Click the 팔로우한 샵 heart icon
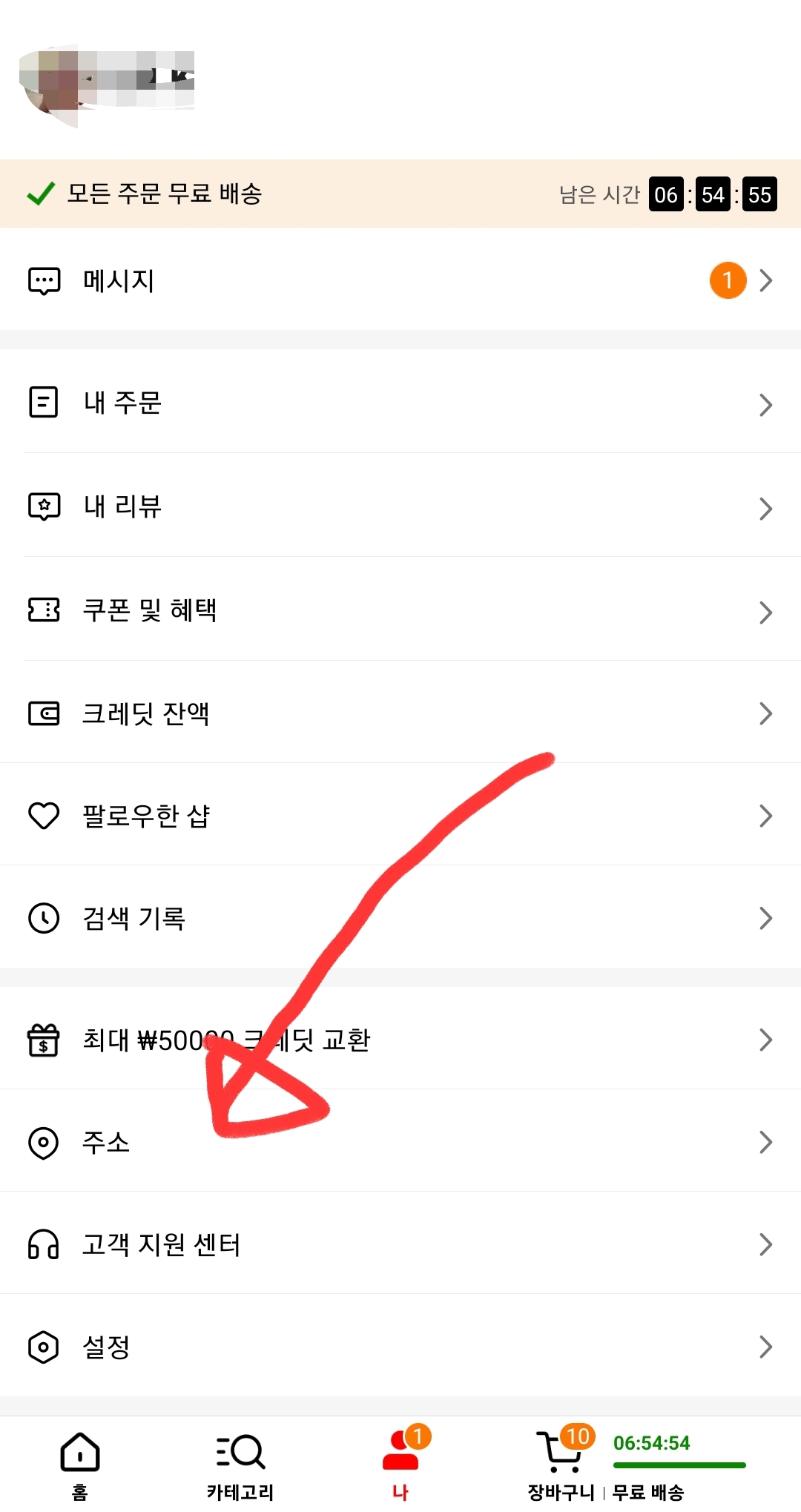This screenshot has height=1512, width=801. coord(44,815)
